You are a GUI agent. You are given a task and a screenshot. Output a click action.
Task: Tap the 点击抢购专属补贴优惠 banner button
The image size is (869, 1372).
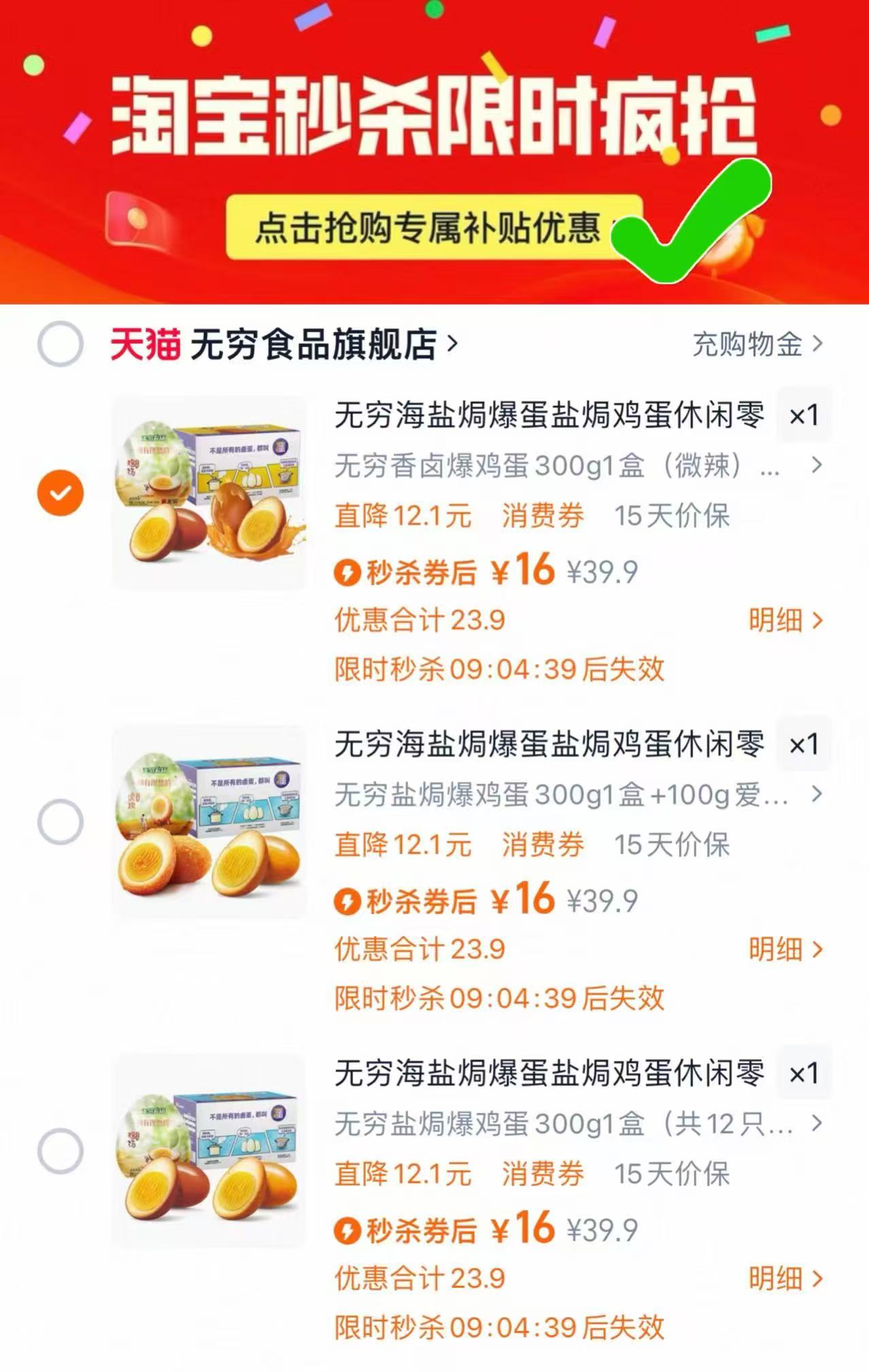[x=435, y=230]
